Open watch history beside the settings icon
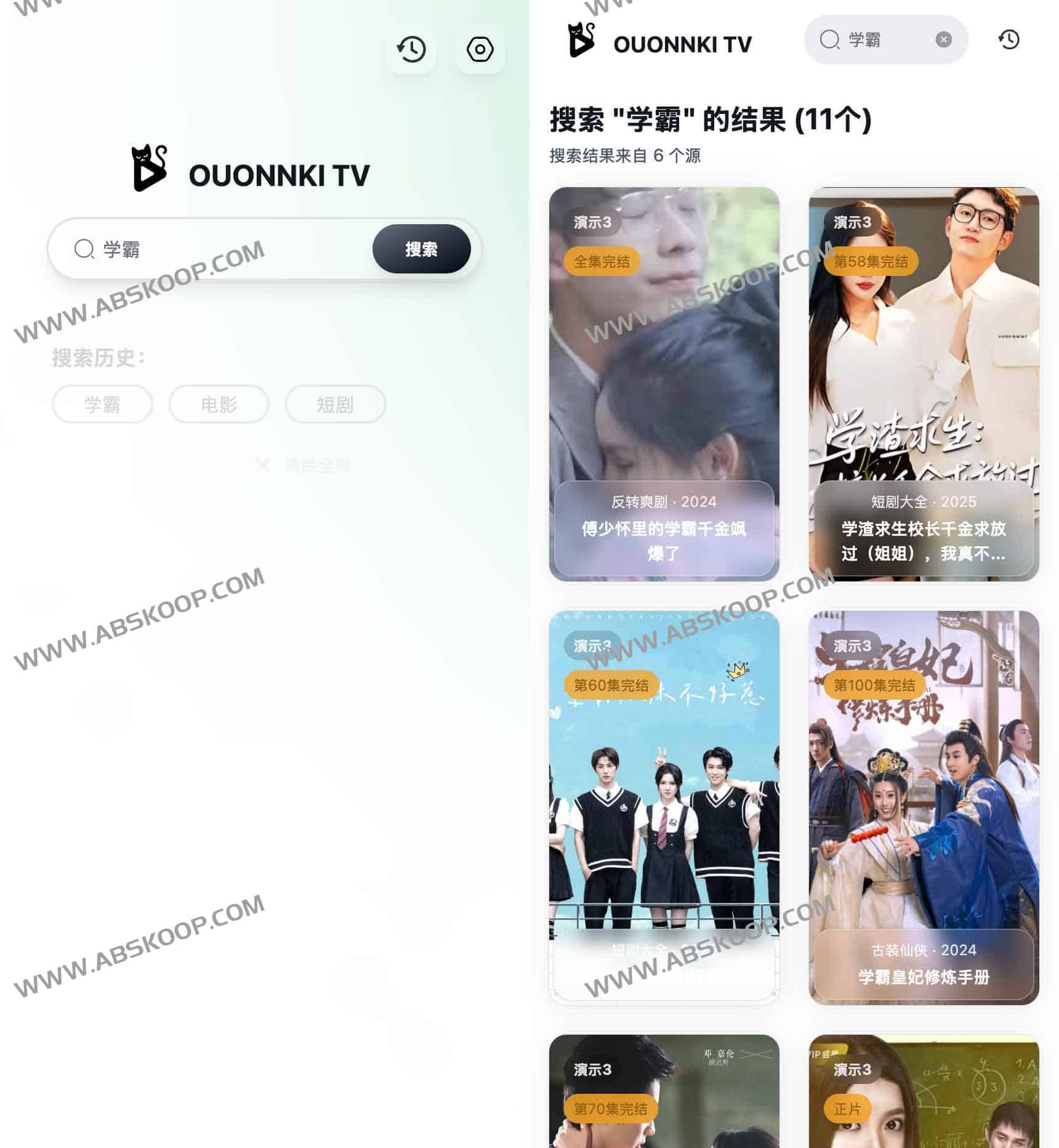The height and width of the screenshot is (1148, 1059). point(411,49)
